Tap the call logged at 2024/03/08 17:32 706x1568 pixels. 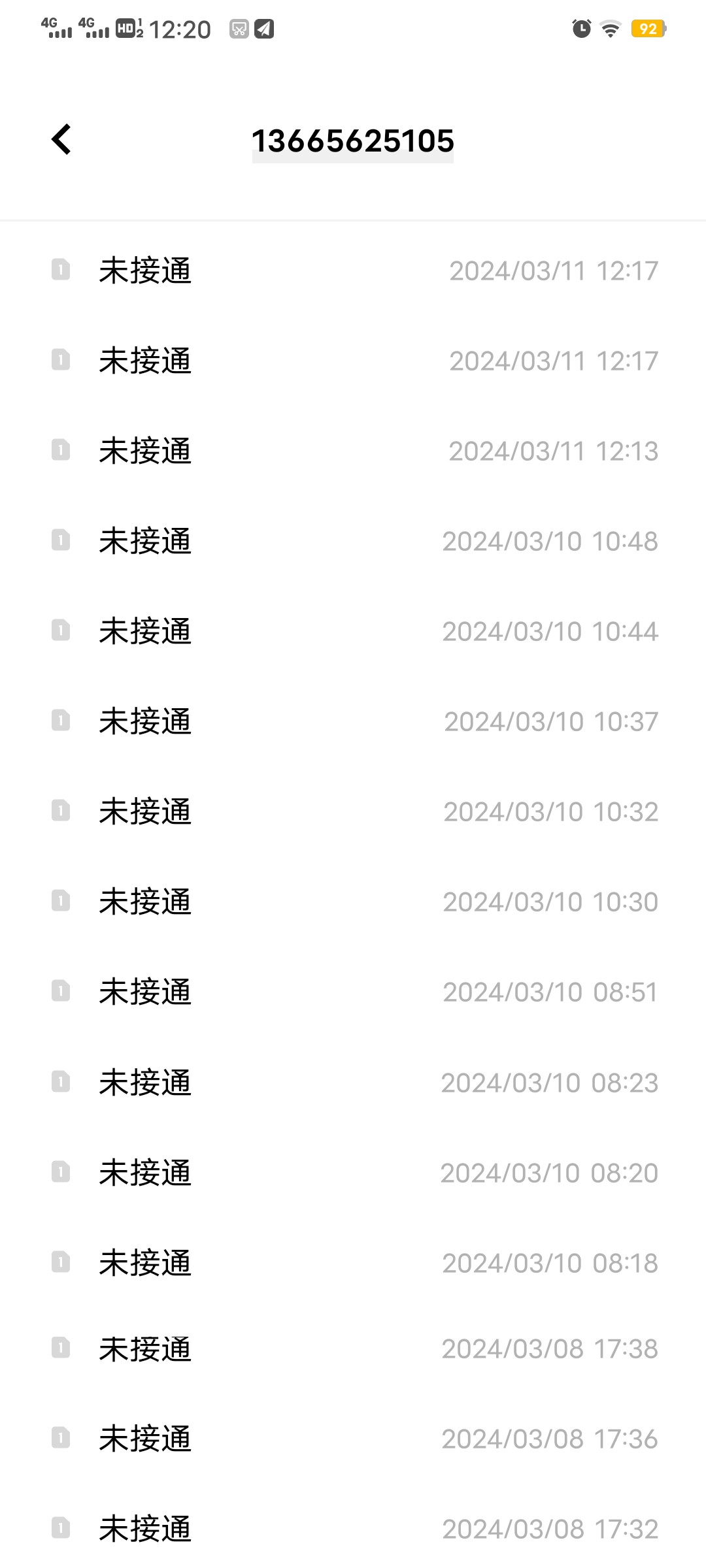(353, 1529)
